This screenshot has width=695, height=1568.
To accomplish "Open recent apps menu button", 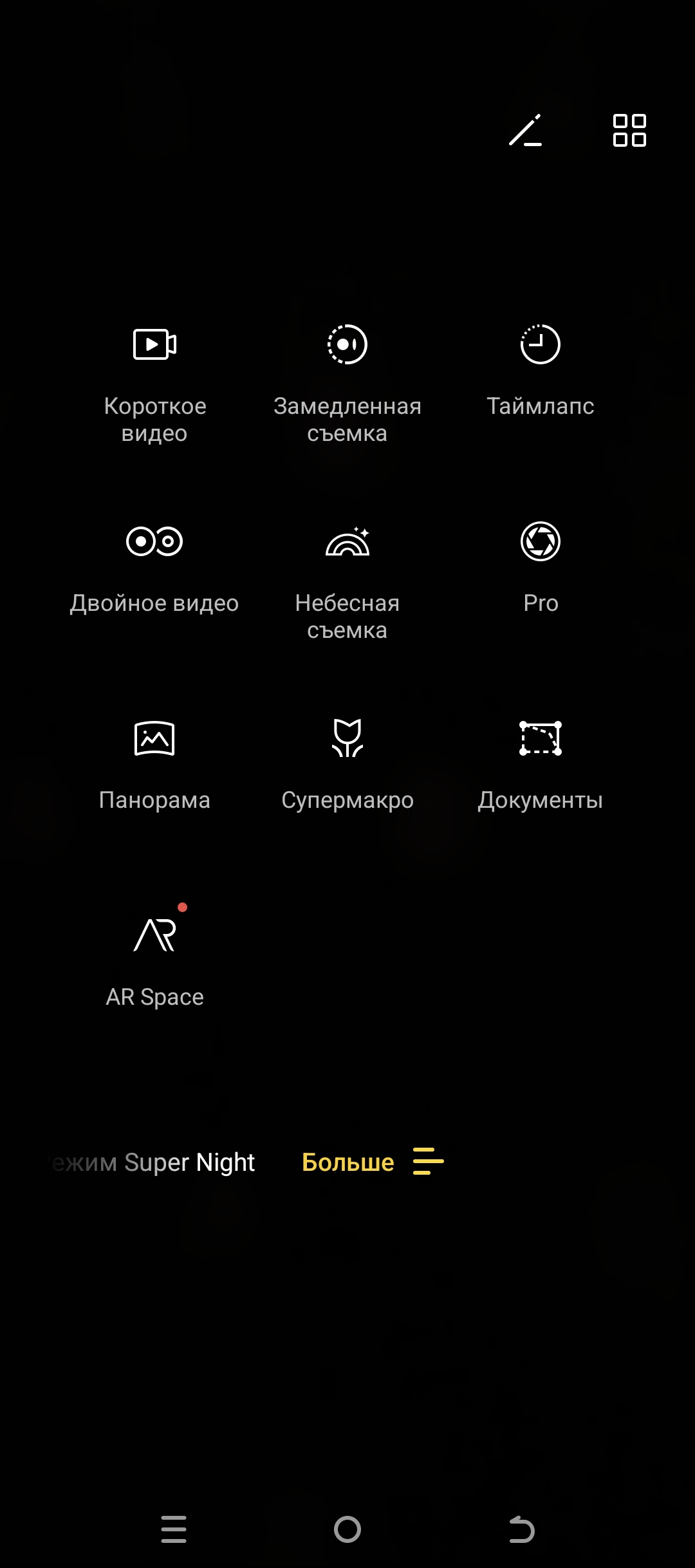I will [x=174, y=1529].
